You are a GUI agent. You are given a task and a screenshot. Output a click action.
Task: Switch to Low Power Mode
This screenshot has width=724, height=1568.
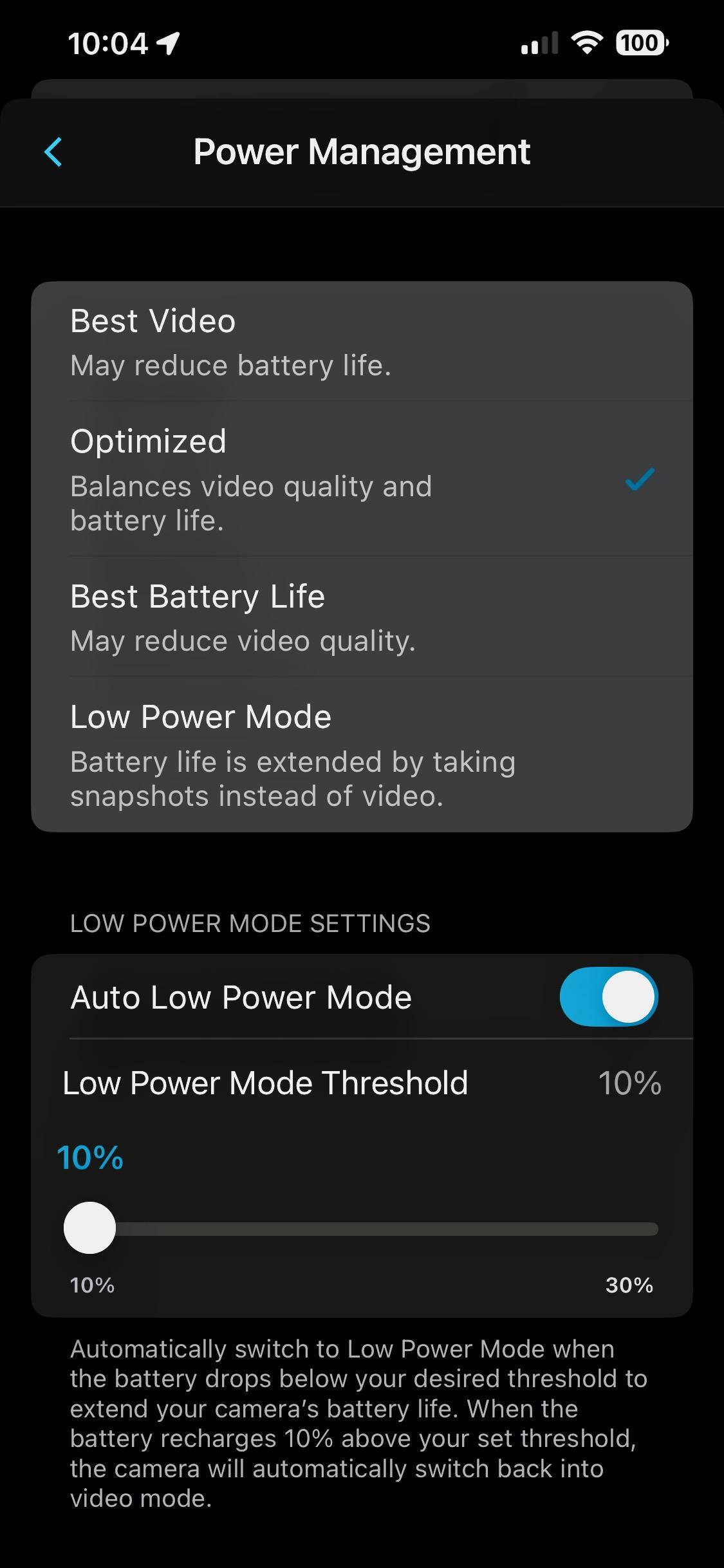tap(360, 754)
